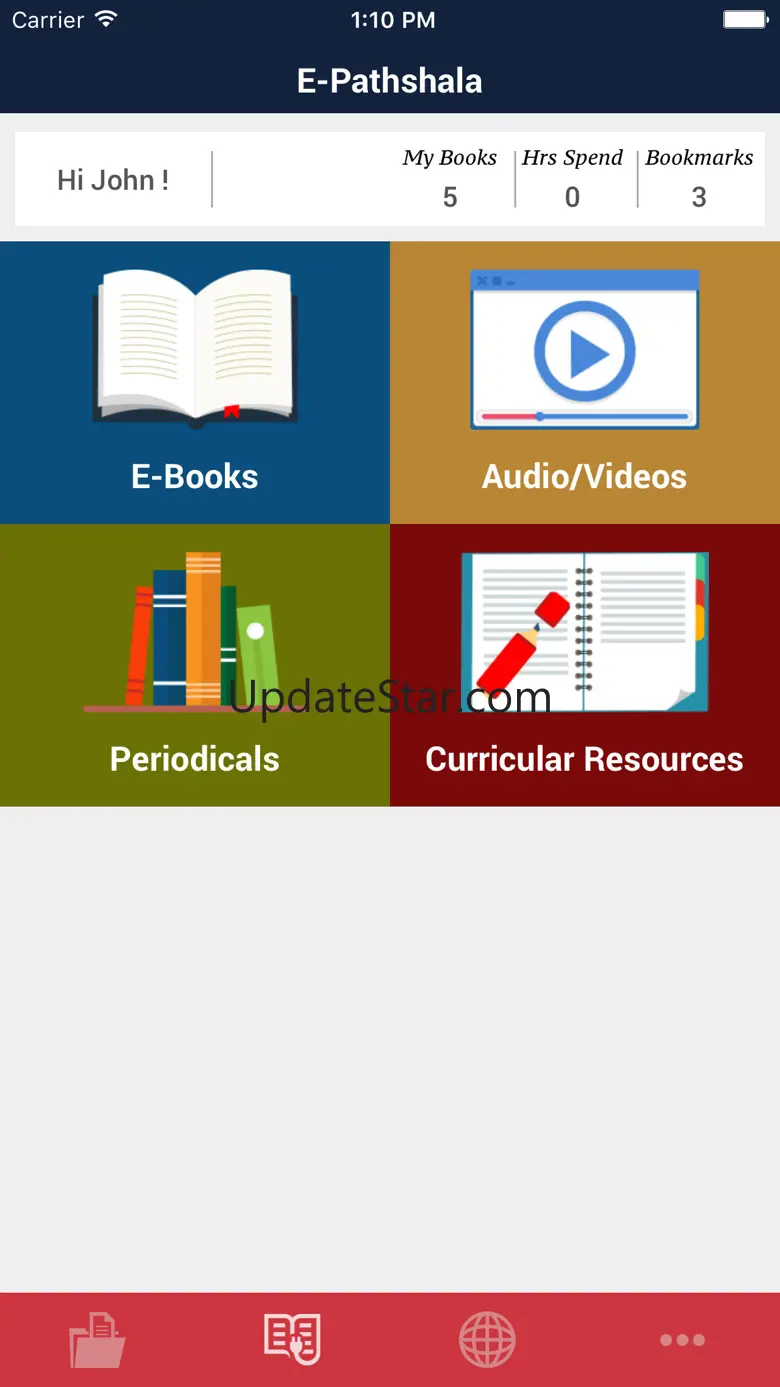
Task: Open the three-dots more tab
Action: click(682, 1340)
